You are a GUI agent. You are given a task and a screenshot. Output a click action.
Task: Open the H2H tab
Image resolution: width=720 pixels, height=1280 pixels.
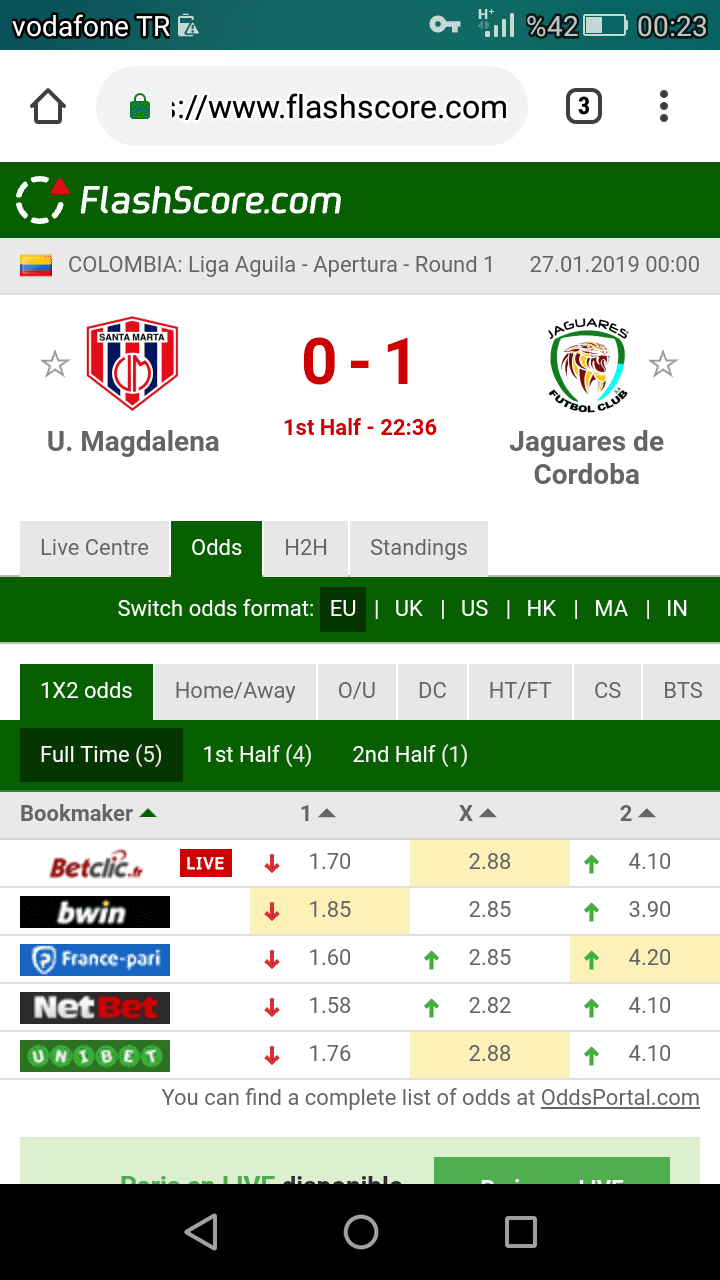point(305,548)
